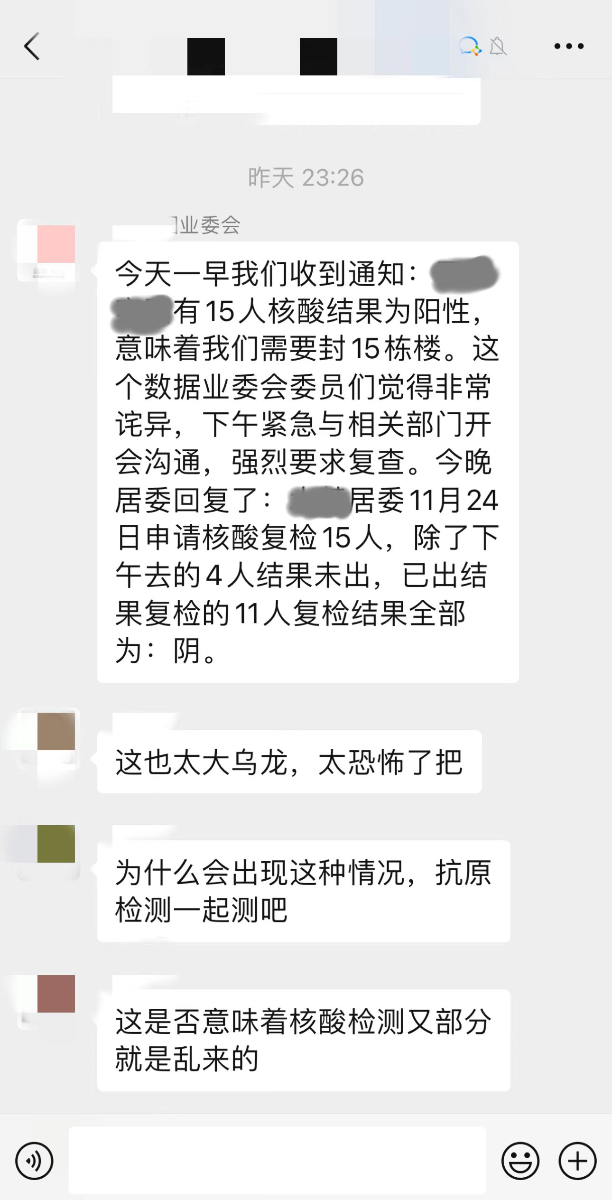The image size is (612, 1200).
Task: Open the plus attachment menu
Action: pyautogui.click(x=577, y=1160)
